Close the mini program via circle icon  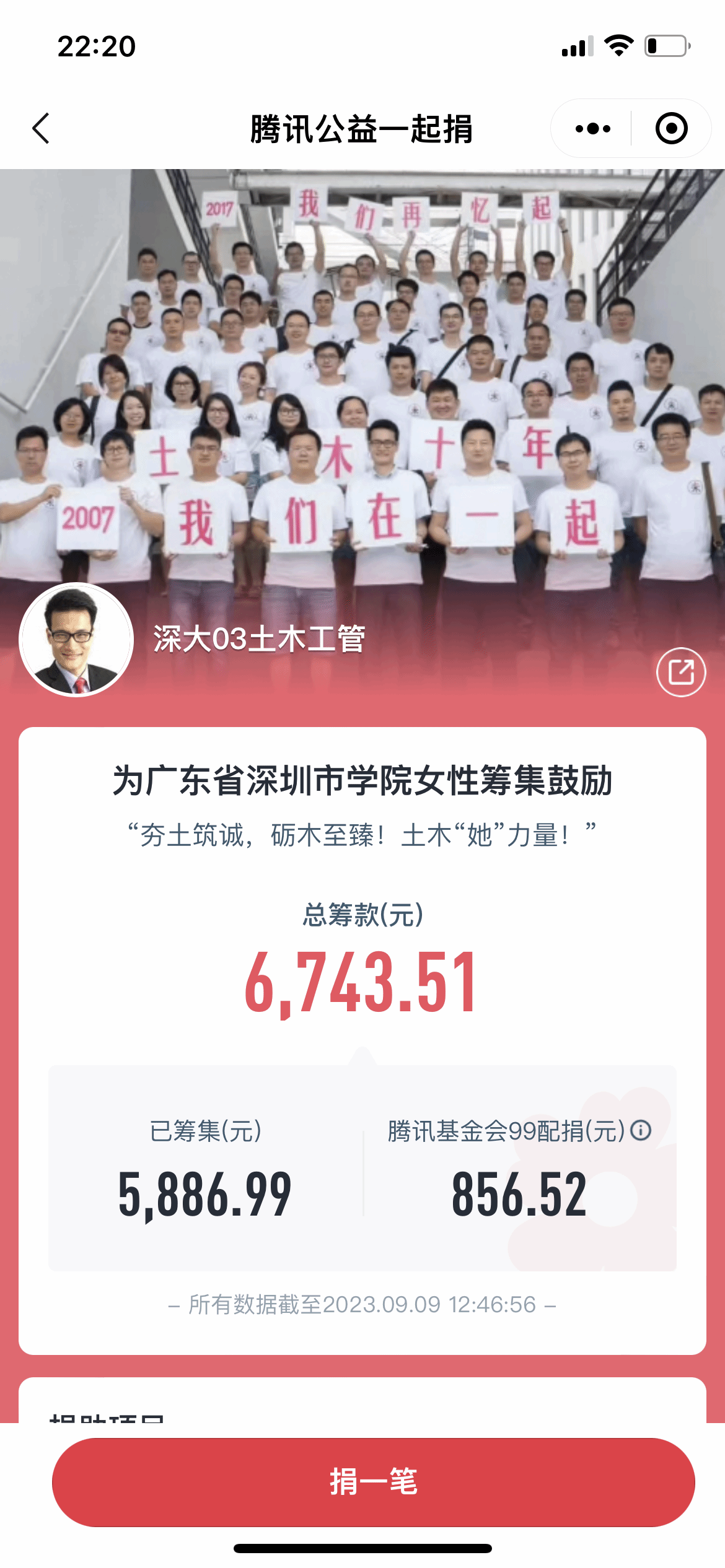tap(671, 129)
